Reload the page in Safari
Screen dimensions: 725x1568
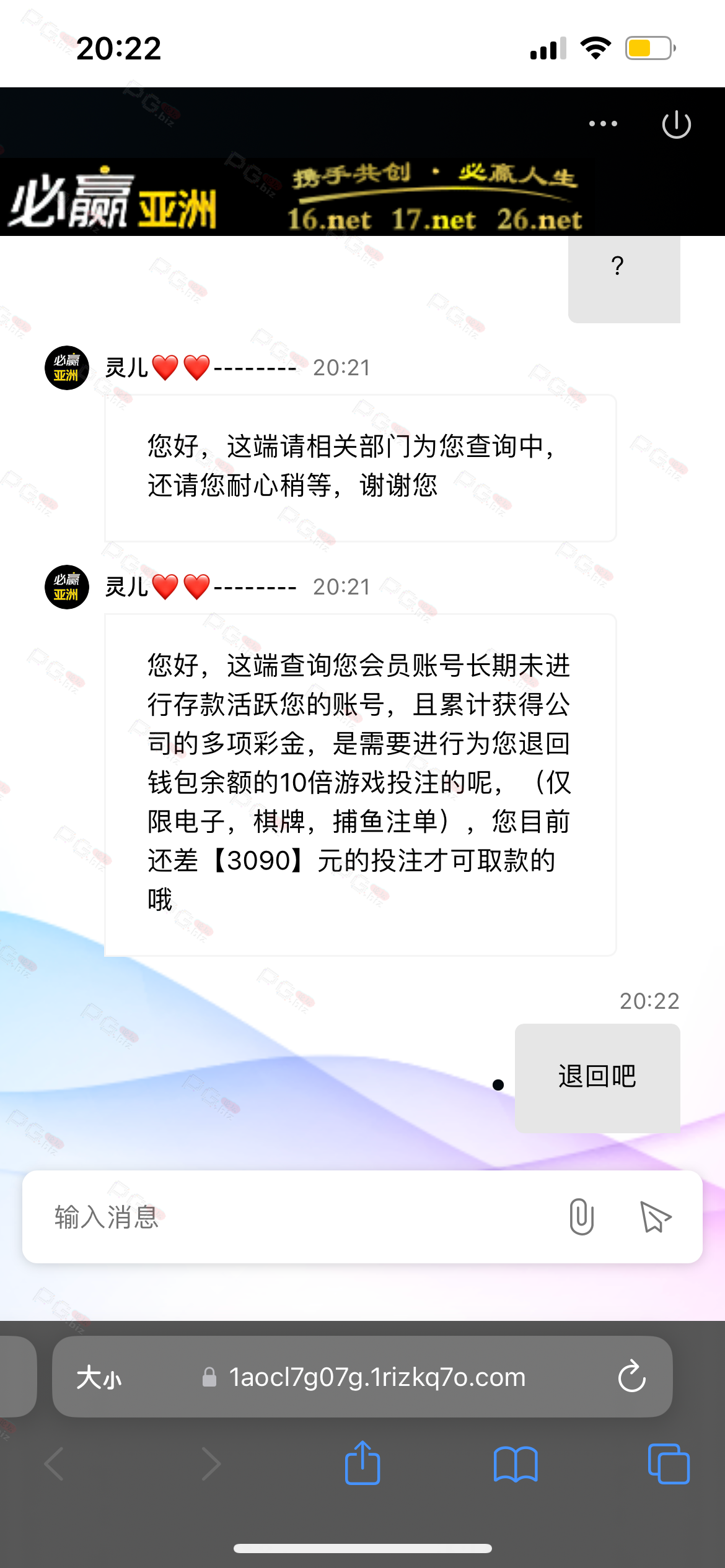pyautogui.click(x=631, y=1377)
